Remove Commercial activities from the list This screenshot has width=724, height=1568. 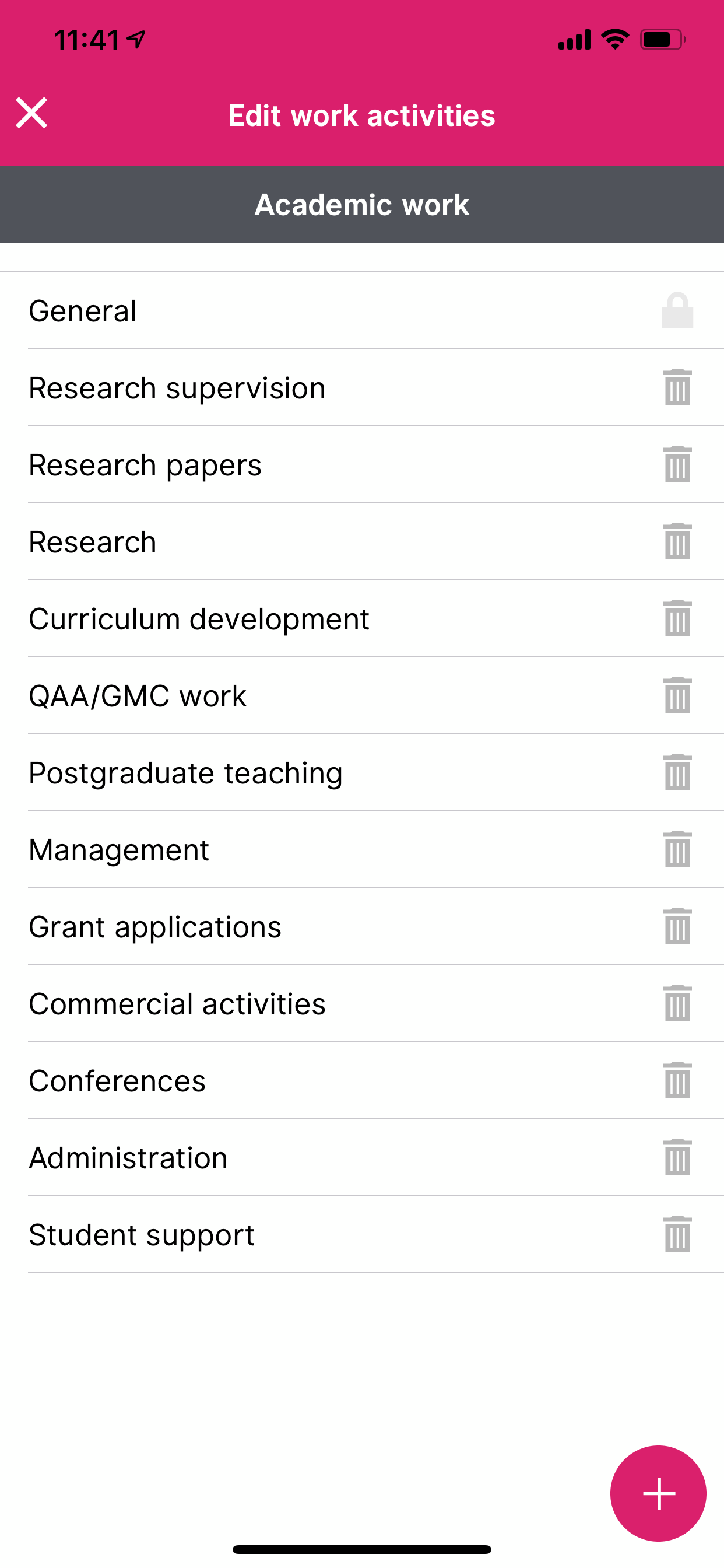click(x=677, y=1003)
